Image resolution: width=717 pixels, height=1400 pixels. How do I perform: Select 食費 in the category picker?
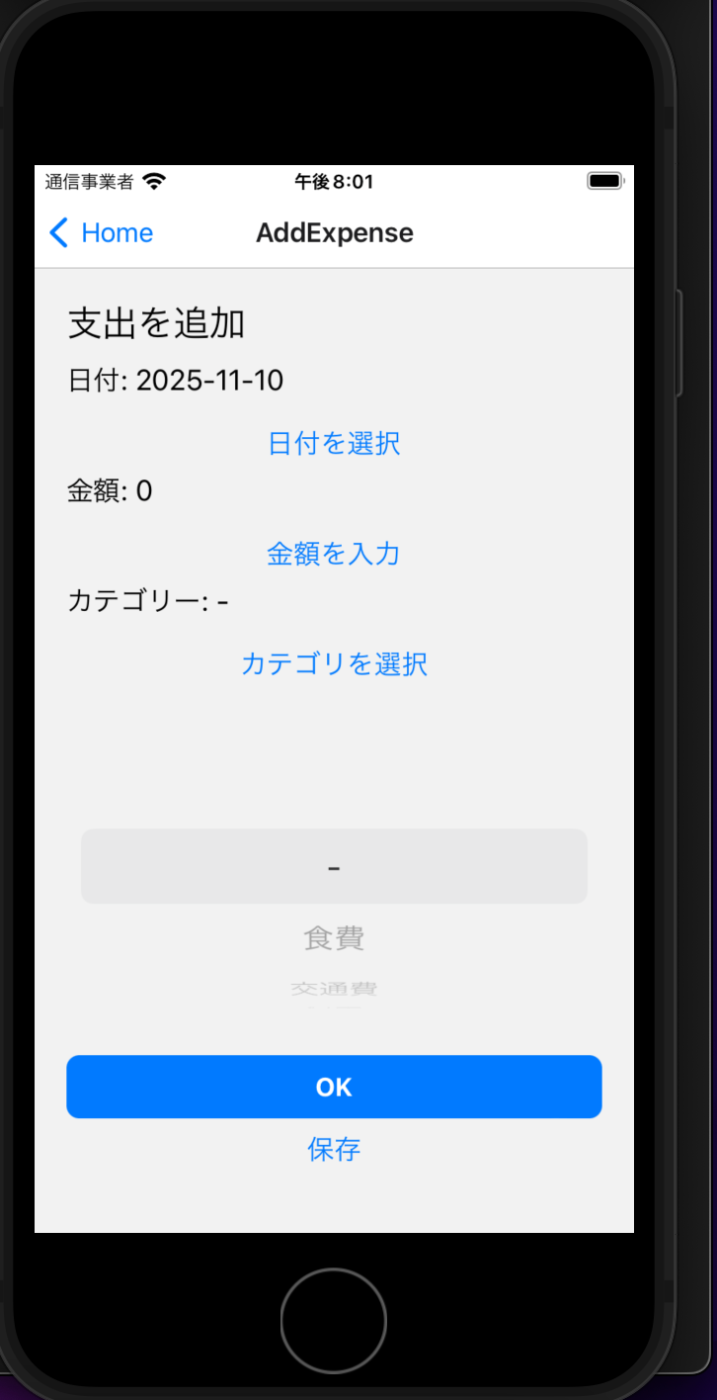(x=334, y=938)
